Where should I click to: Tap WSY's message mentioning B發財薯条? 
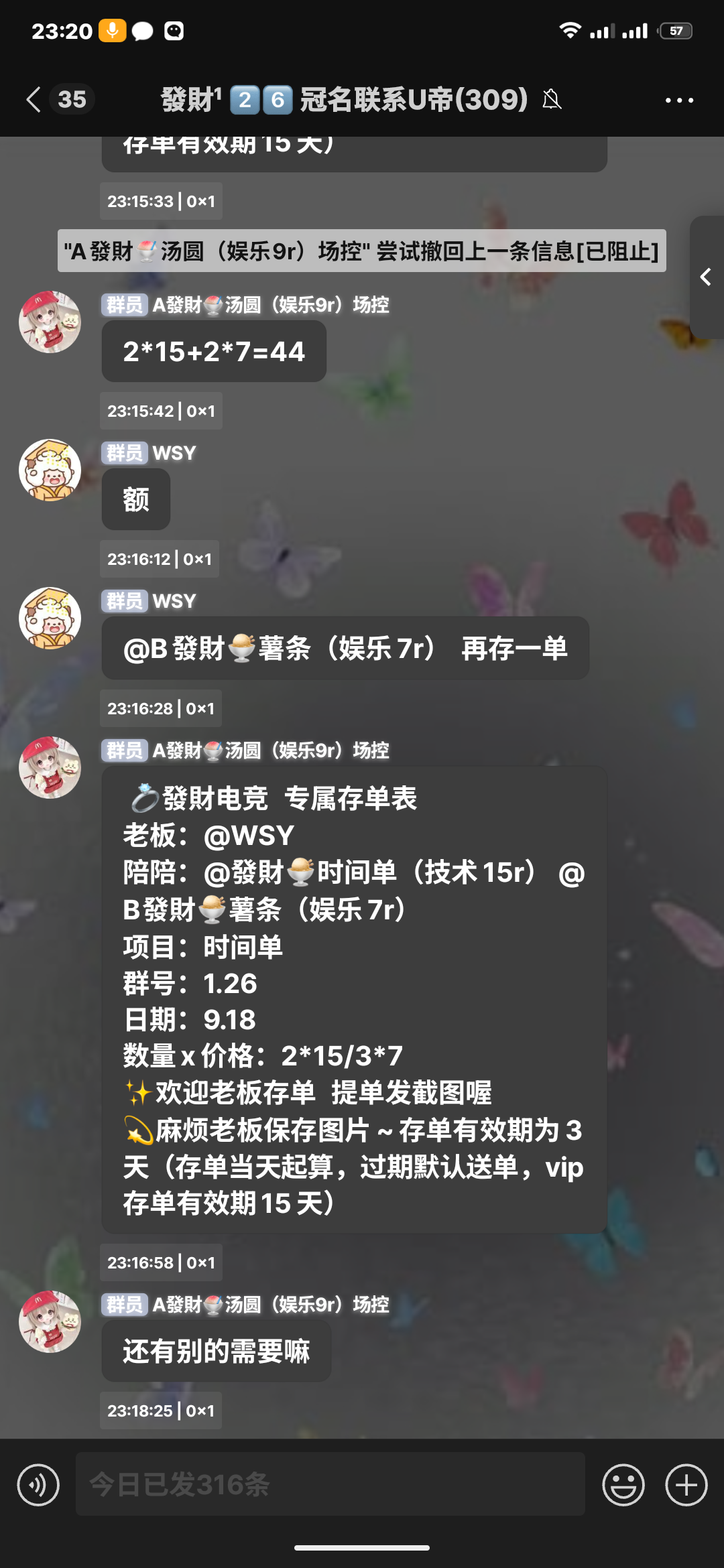point(345,648)
